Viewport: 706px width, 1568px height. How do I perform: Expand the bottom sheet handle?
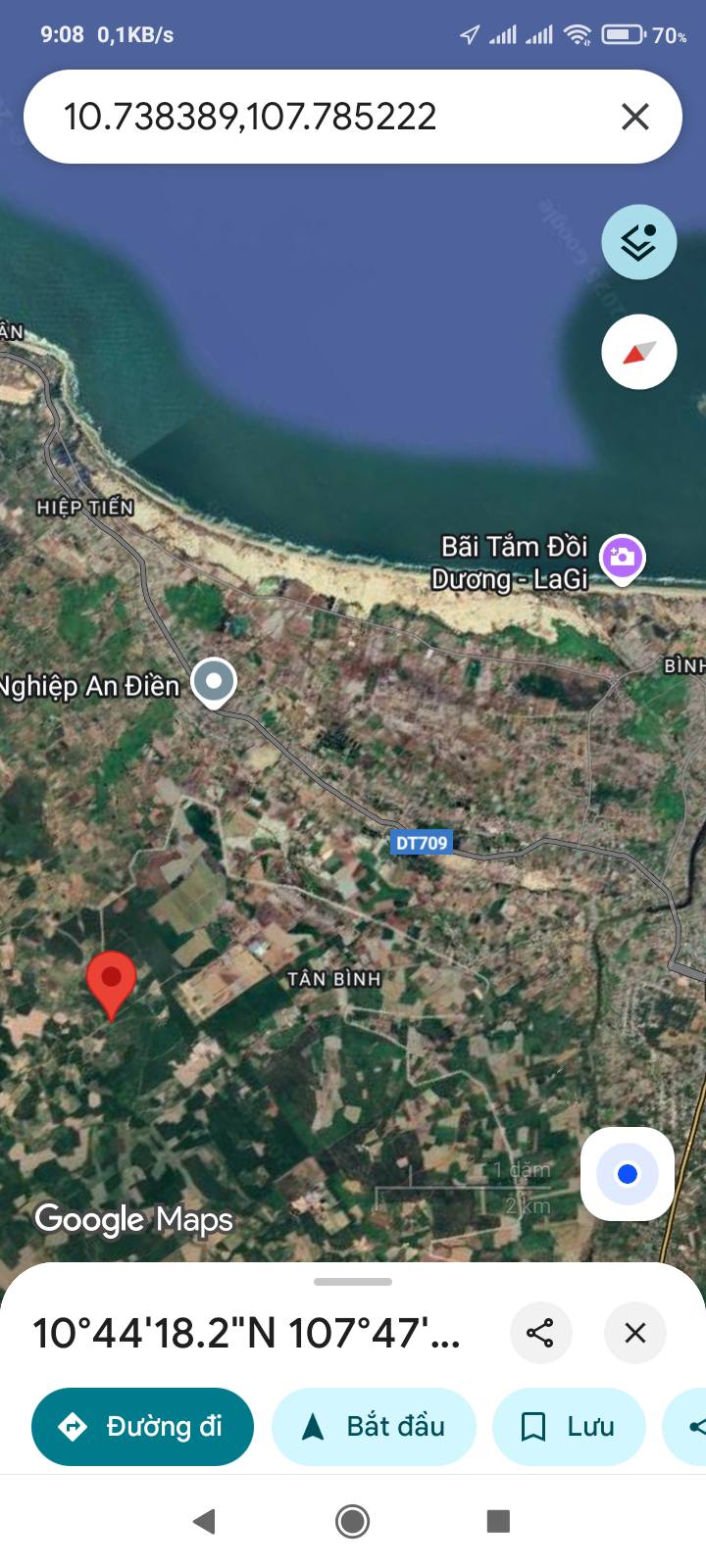coord(353,1281)
